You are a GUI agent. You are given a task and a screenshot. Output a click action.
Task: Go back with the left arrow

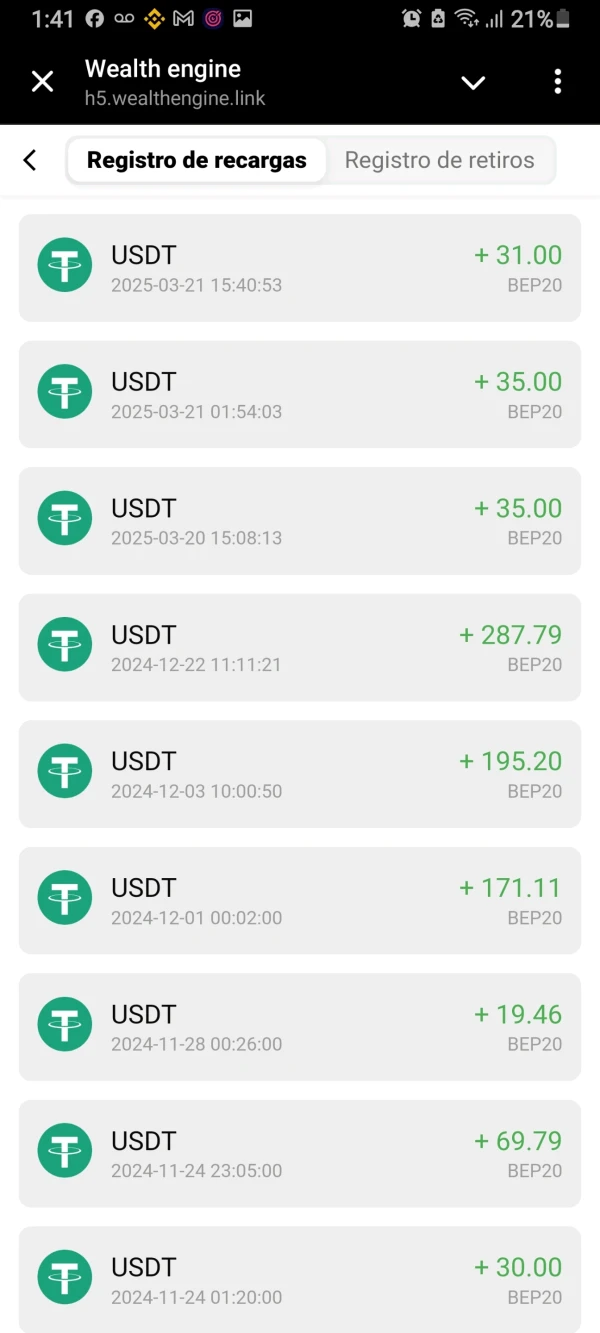point(30,160)
